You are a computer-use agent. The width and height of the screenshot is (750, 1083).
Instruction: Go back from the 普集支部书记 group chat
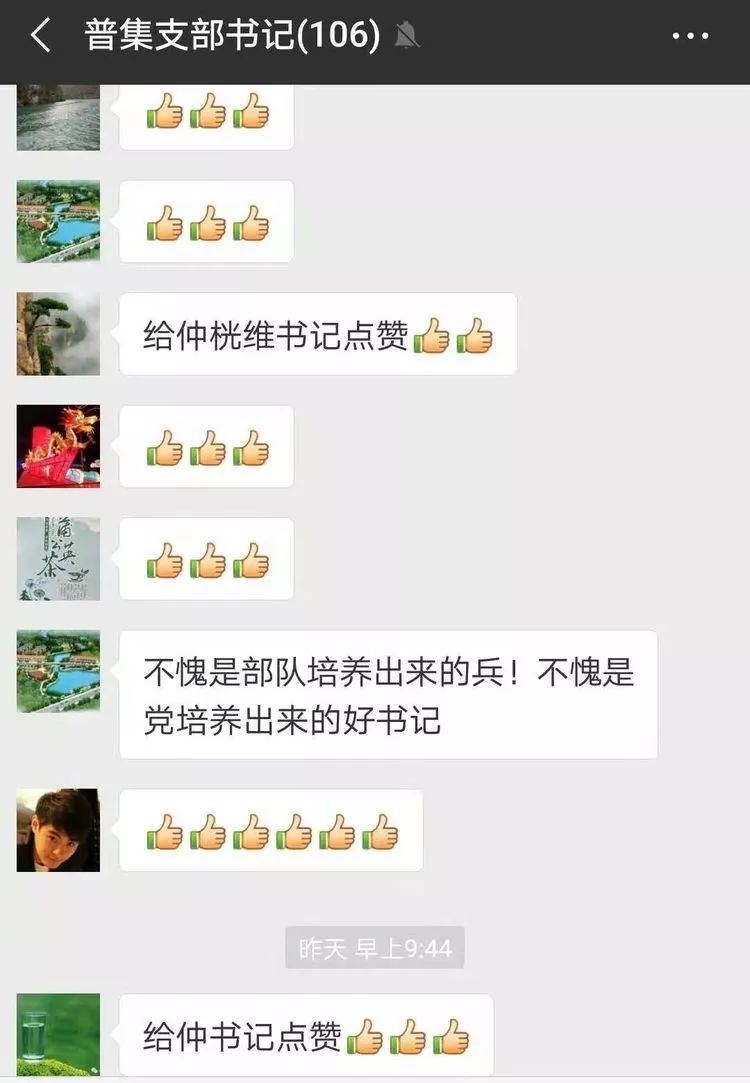(40, 37)
